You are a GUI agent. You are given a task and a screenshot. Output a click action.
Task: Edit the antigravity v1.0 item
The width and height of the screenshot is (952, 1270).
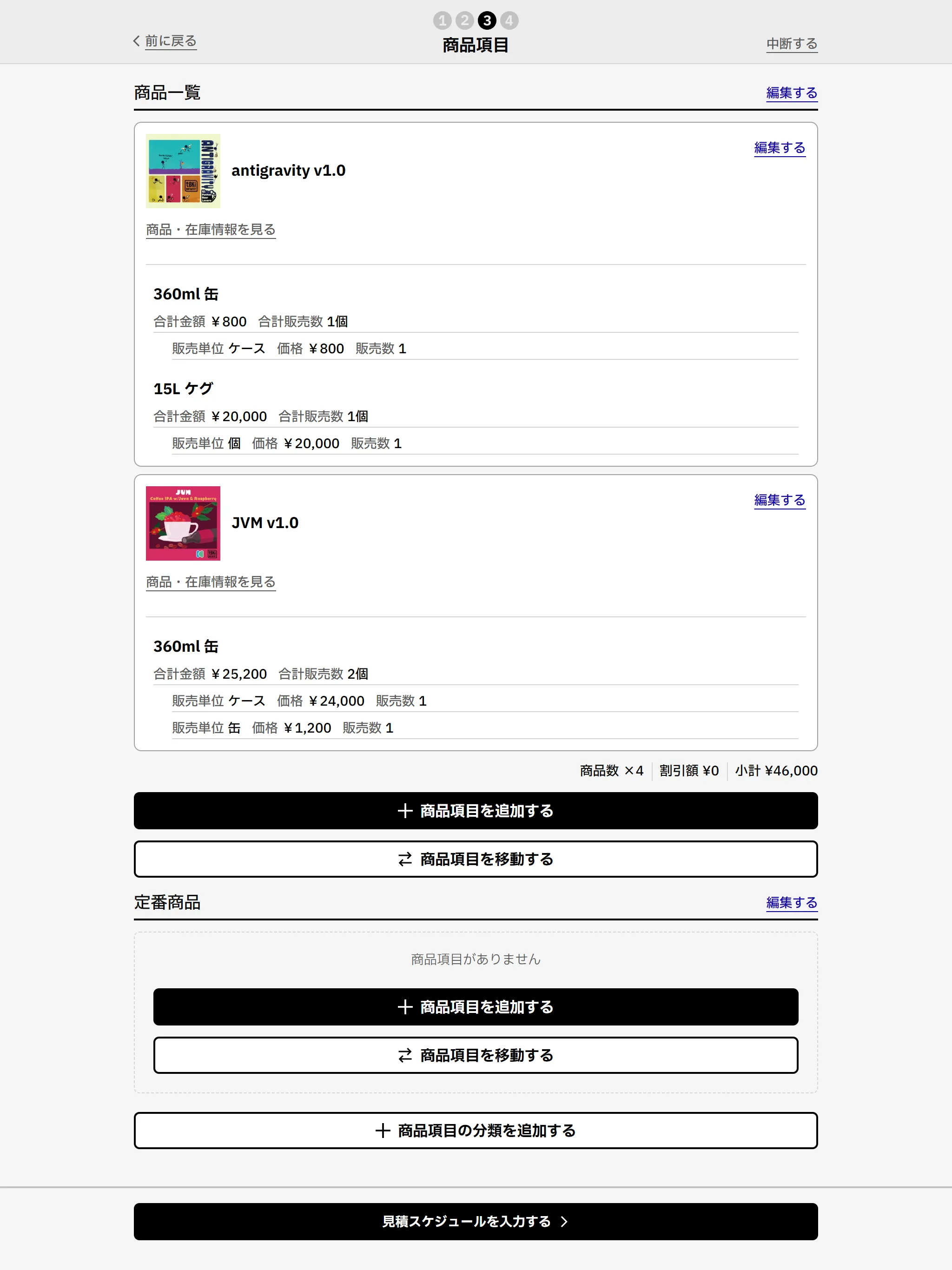[779, 148]
